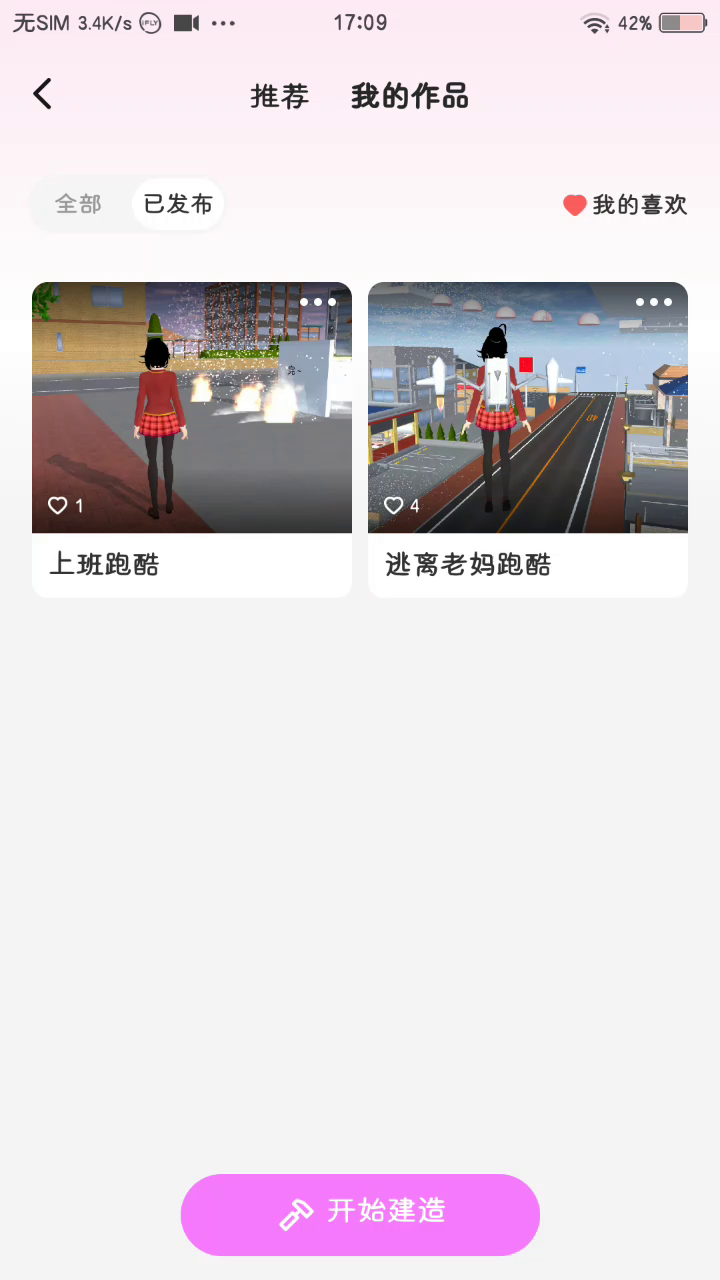Switch to the 推荐 tab
720x1280 pixels.
coord(279,97)
